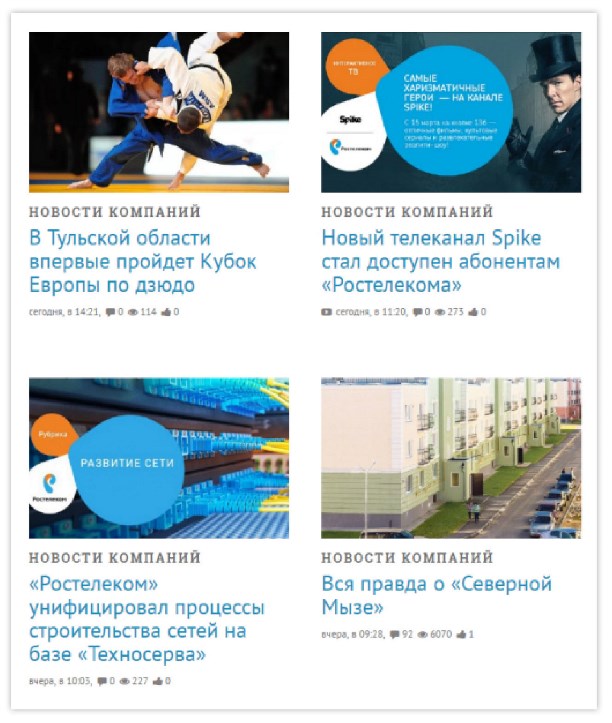Viewport: 612px width, 723px height.
Task: Tap the «Развитие сети» article image
Action: click(158, 458)
